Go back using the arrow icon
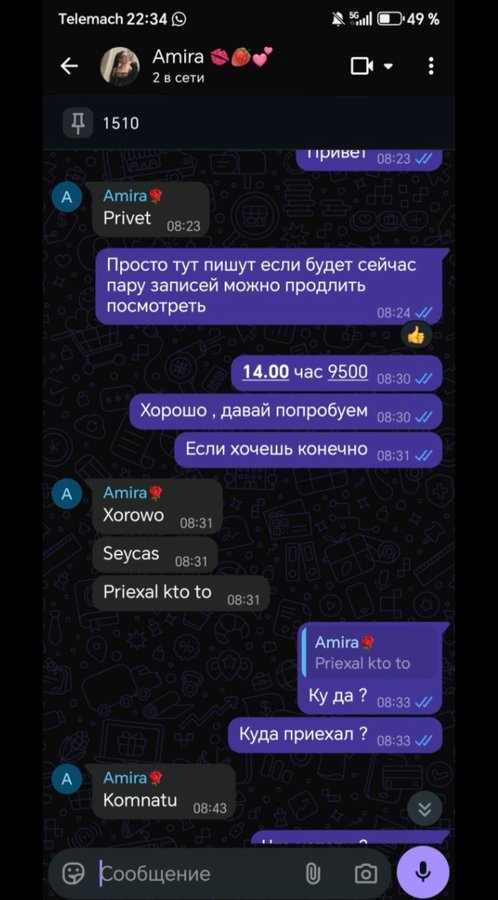This screenshot has width=498, height=900. [x=69, y=67]
